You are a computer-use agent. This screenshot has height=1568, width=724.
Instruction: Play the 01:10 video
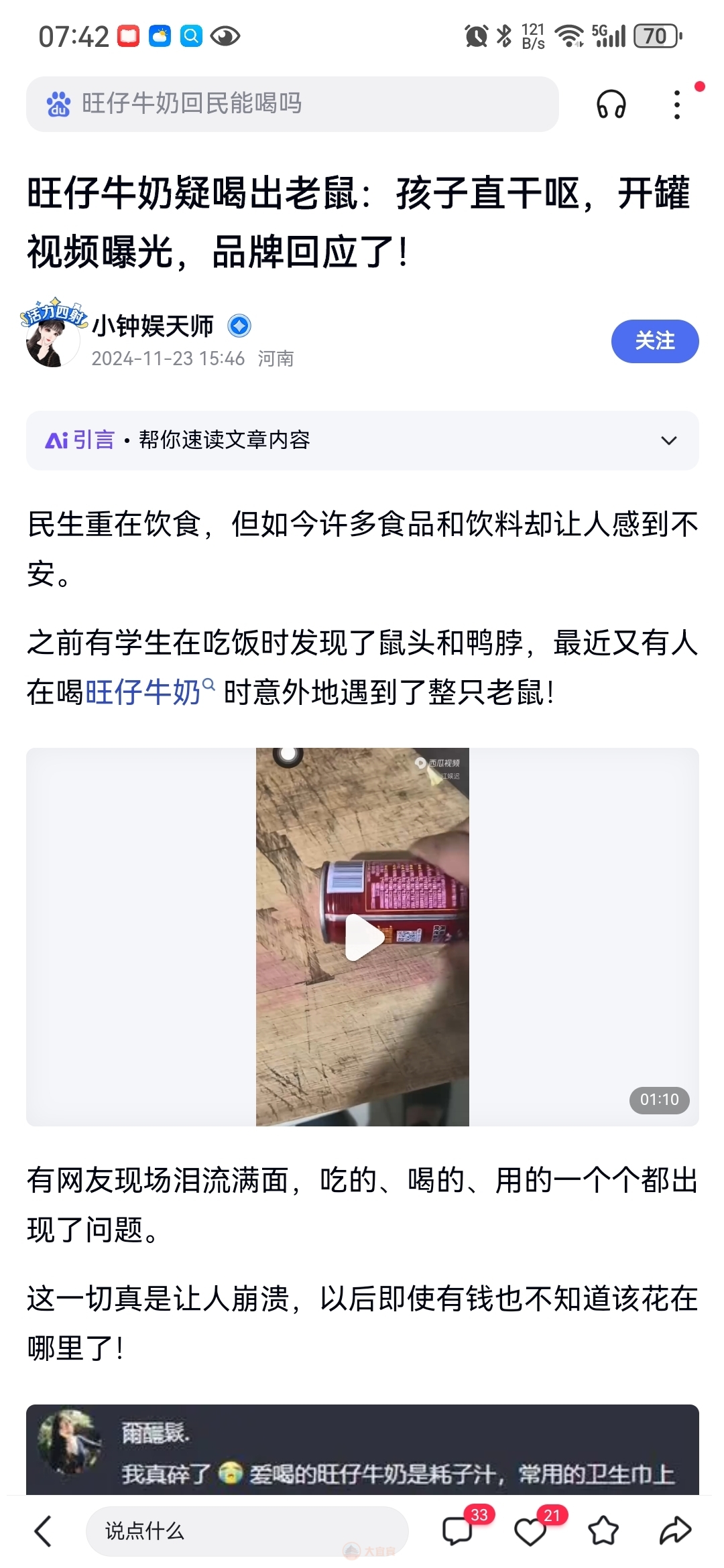[x=363, y=937]
